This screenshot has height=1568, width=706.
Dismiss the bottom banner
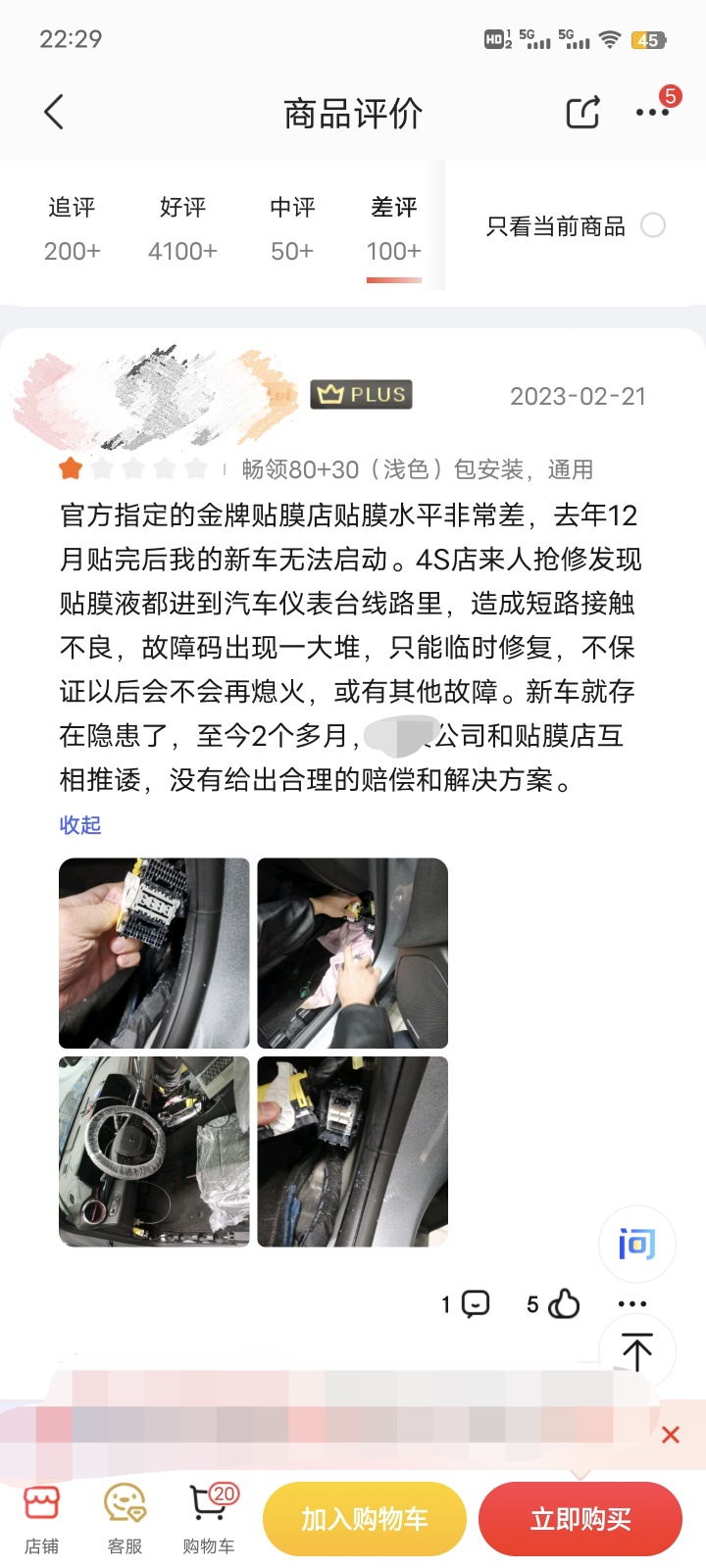coord(671,1435)
